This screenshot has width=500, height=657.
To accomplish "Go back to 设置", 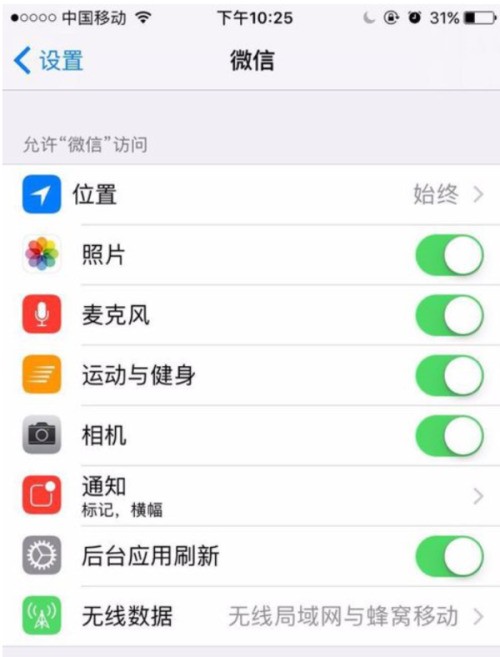I will (49, 60).
